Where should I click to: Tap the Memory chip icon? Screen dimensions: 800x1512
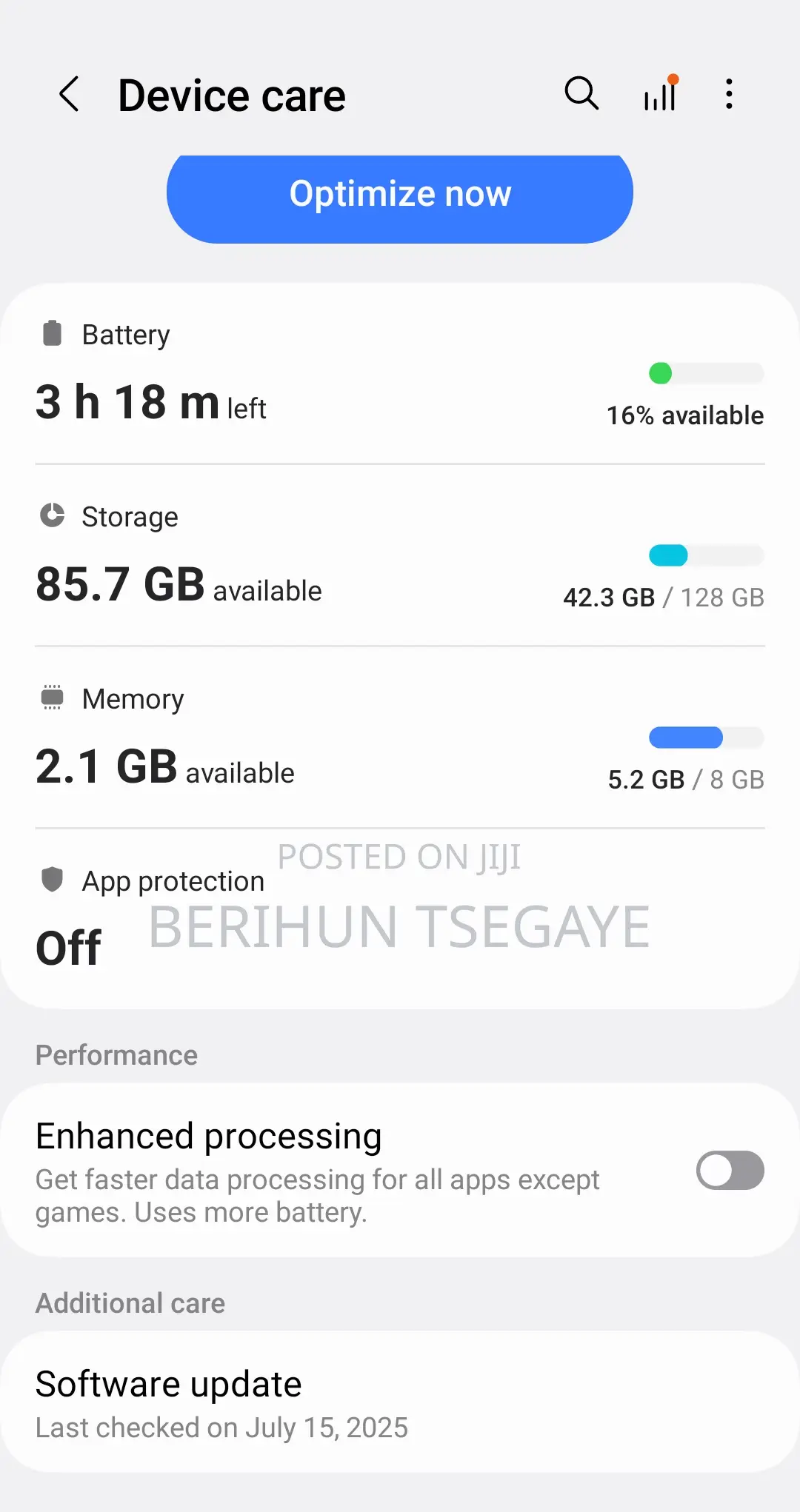pos(52,697)
